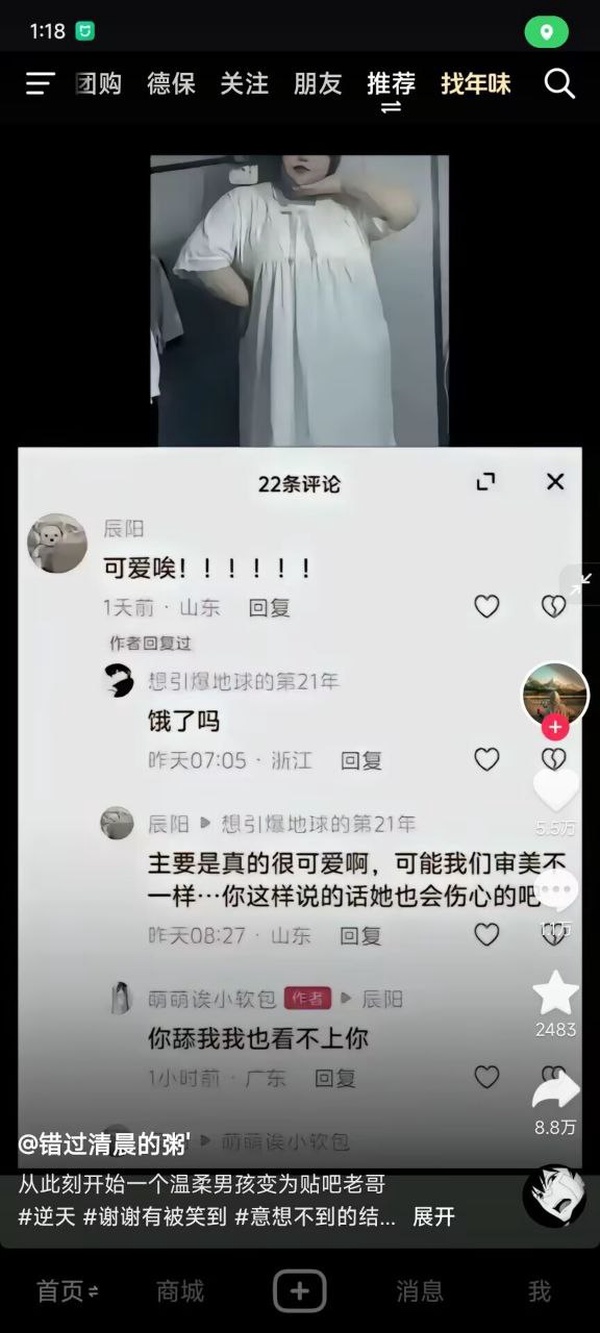Open the 商城 tab
This screenshot has width=600, height=1333.
coord(180,1291)
